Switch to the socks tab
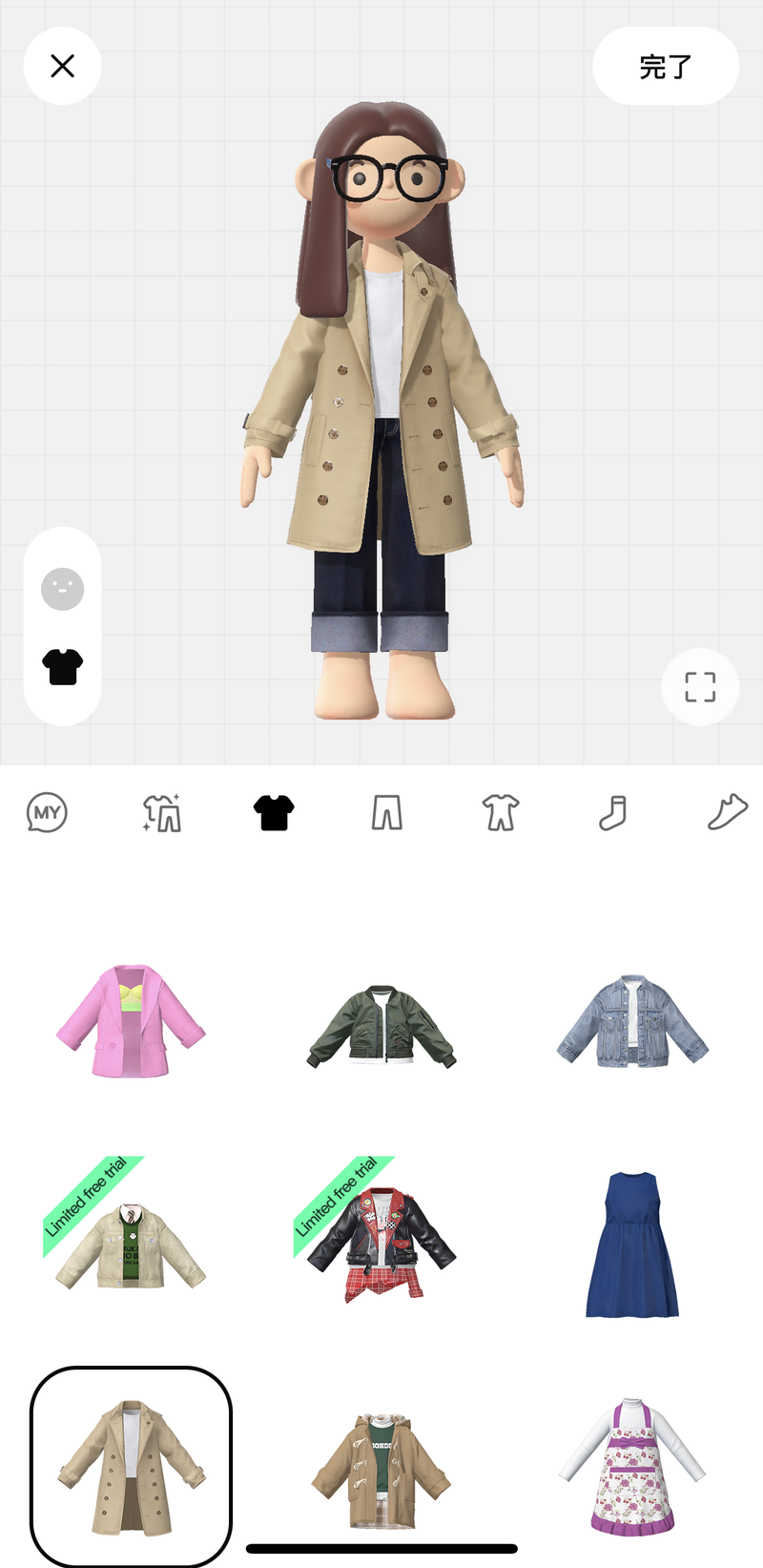Screen dimensions: 763x1568 pos(612,813)
